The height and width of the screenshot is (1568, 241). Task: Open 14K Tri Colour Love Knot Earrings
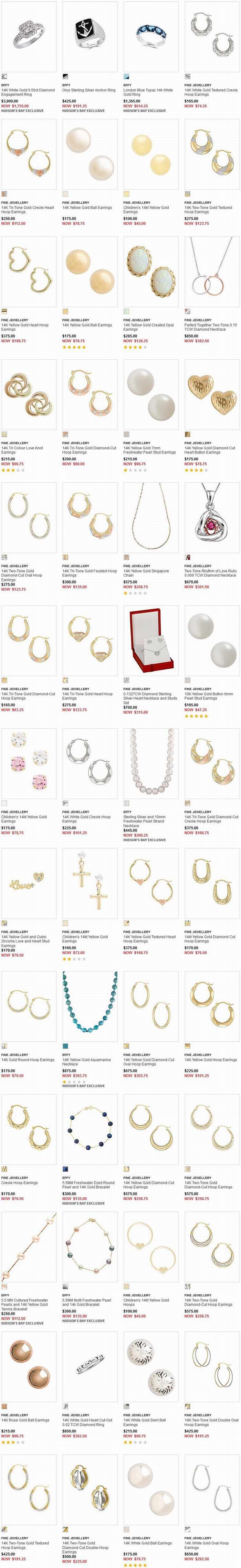29,395
